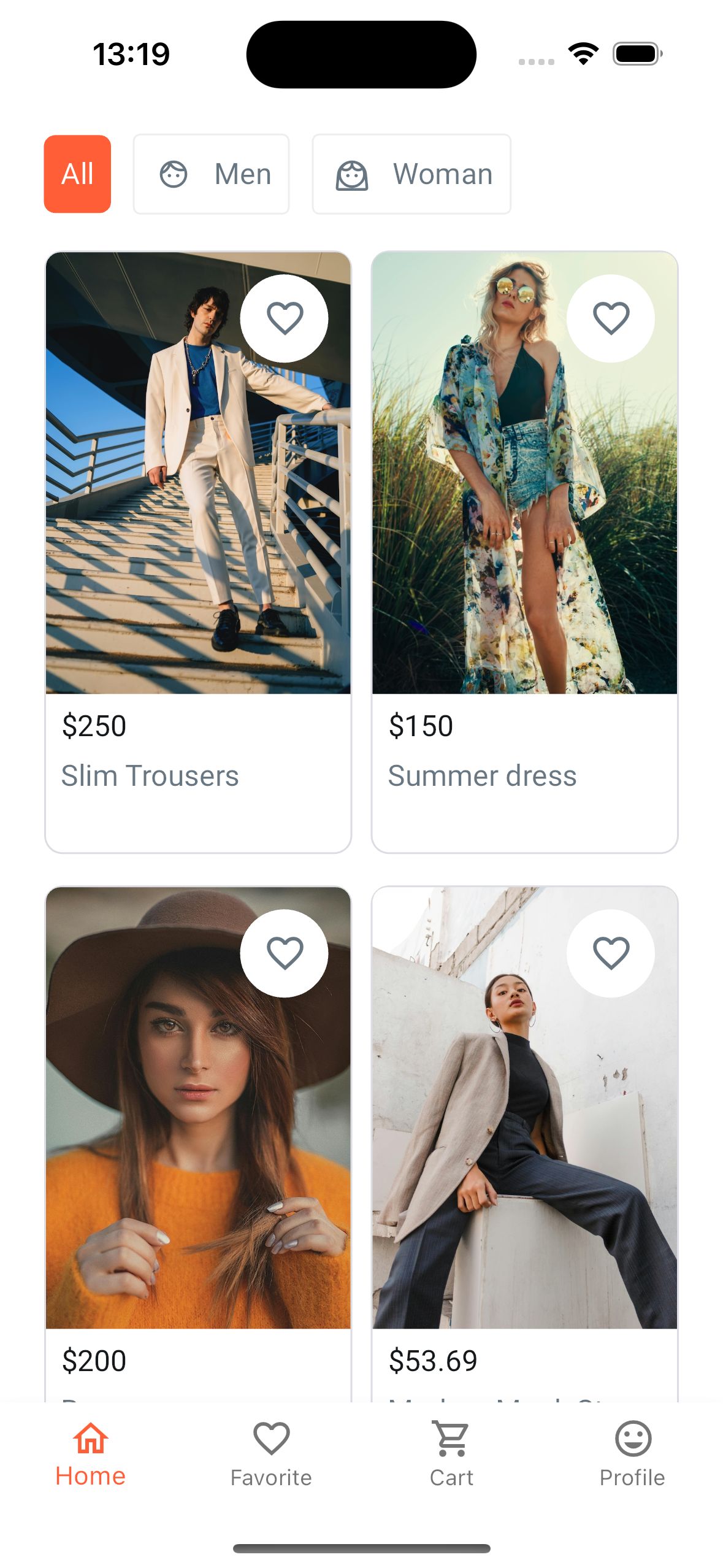Go to the Home tab
The height and width of the screenshot is (1568, 723).
click(91, 1454)
